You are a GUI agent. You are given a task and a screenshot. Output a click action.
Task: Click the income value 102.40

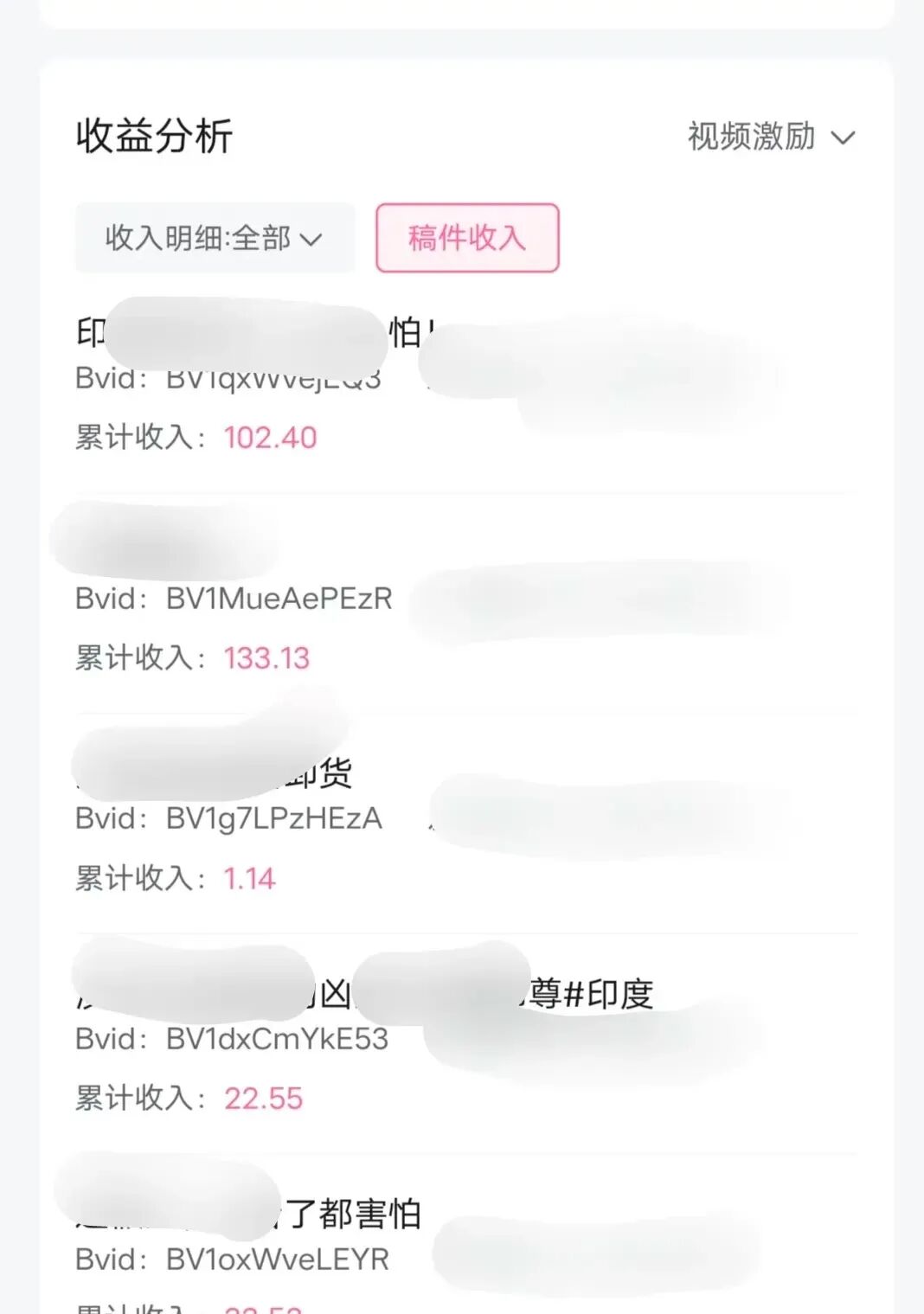pos(271,438)
